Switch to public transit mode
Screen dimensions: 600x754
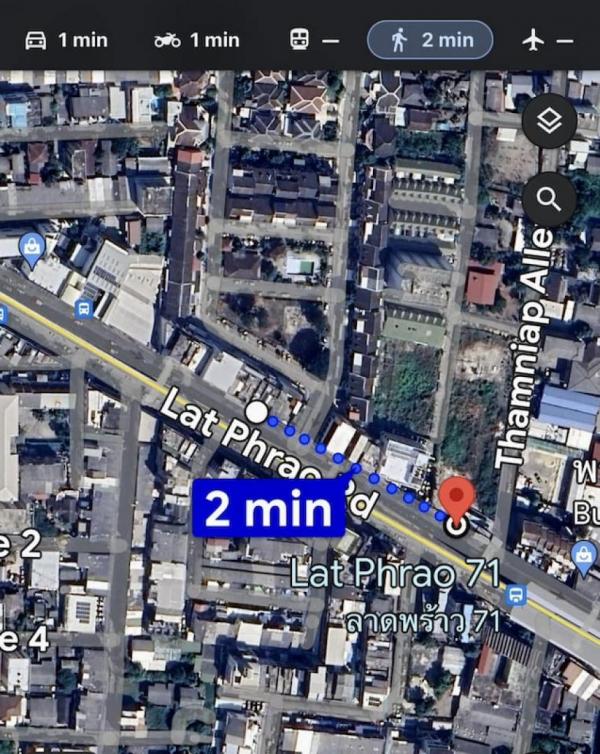tap(314, 40)
